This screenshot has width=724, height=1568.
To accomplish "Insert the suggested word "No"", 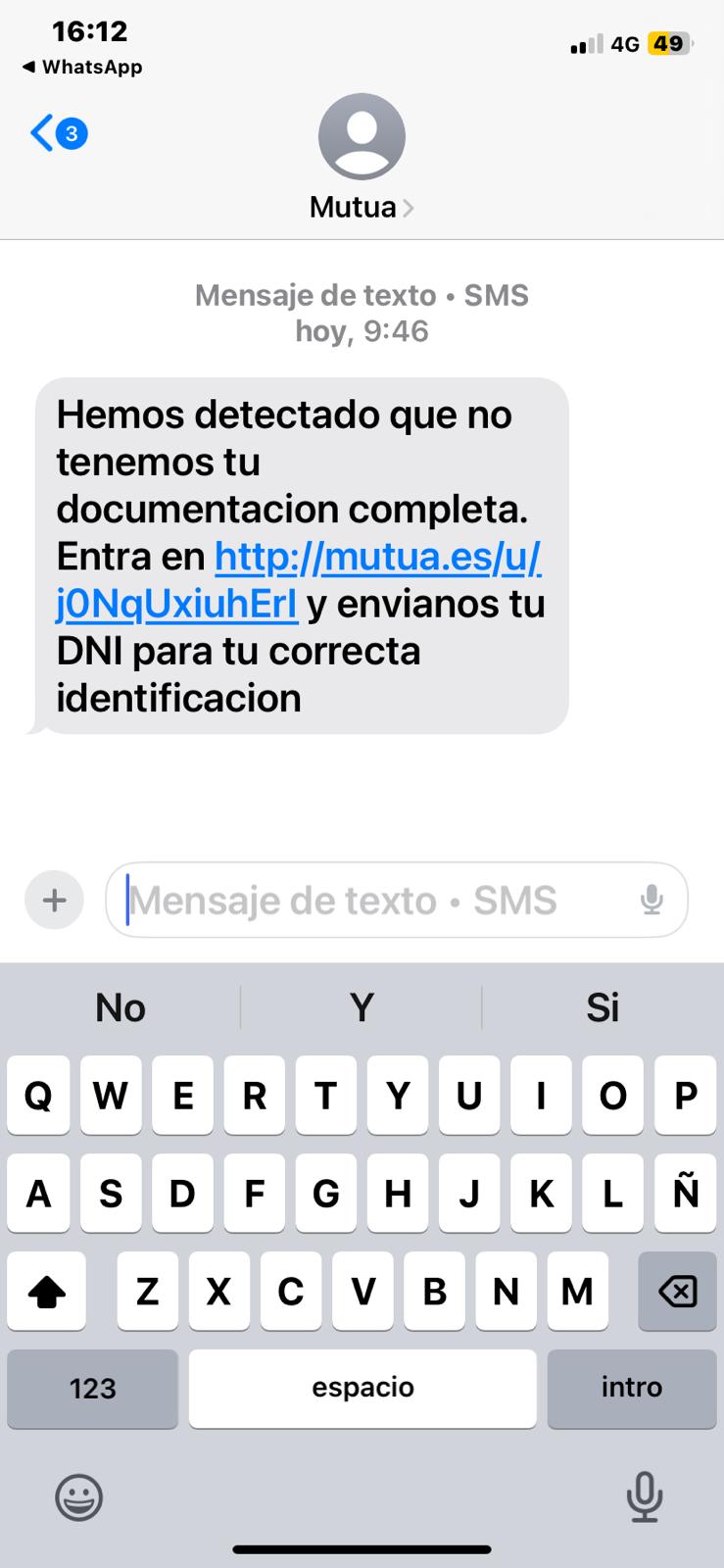I will coord(121,1007).
